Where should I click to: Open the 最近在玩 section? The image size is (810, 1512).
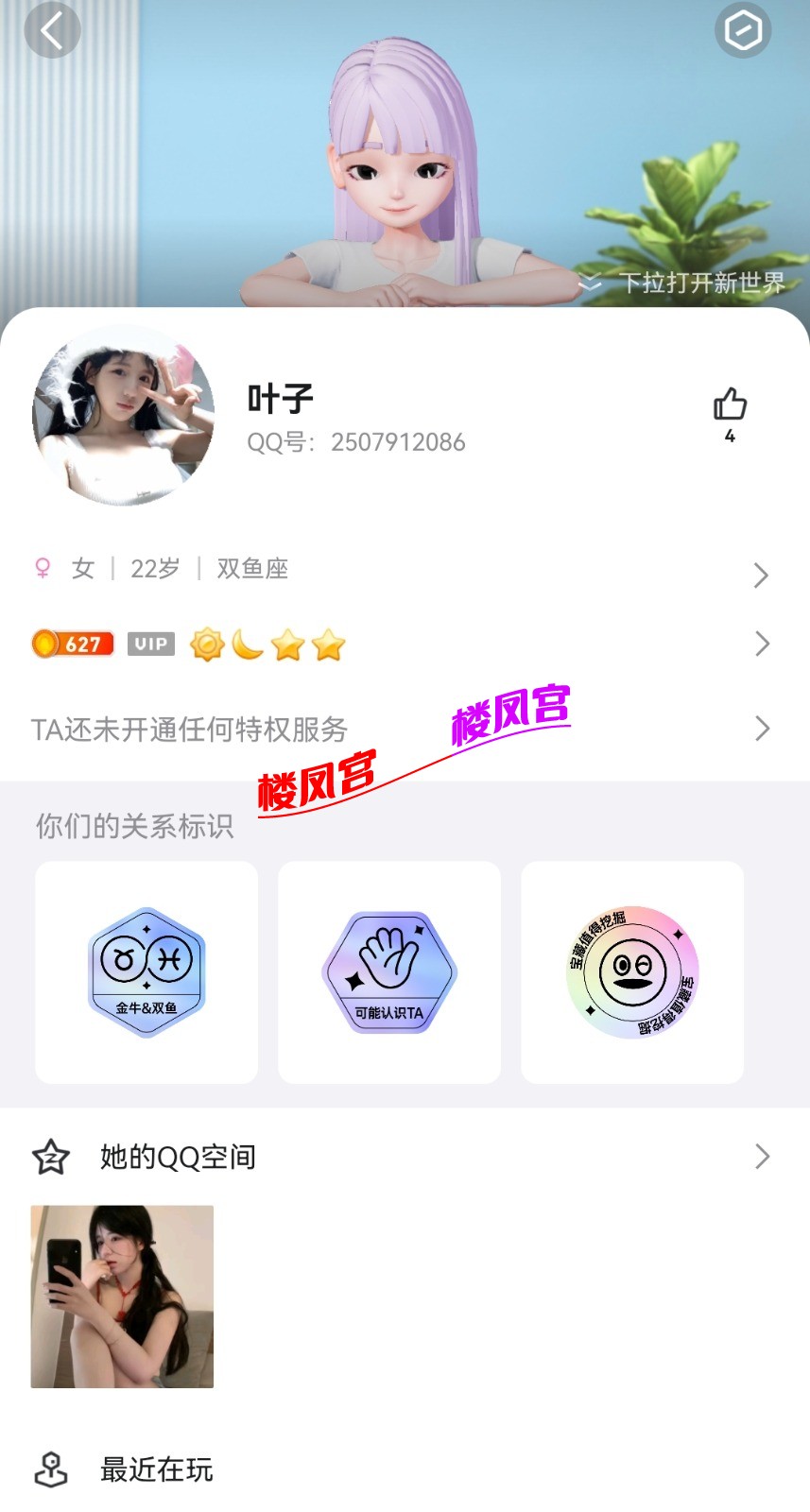click(x=157, y=1469)
